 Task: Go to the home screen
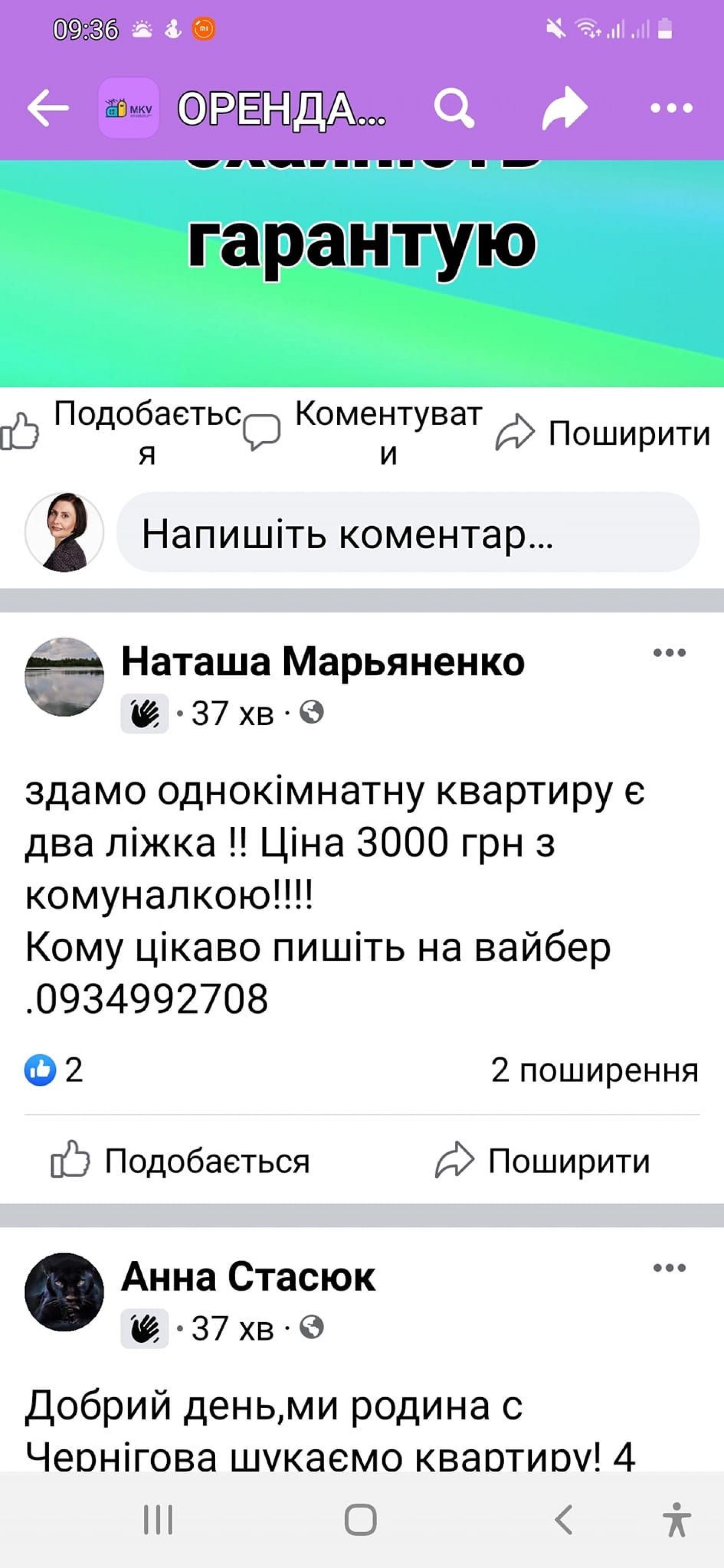[x=360, y=1520]
